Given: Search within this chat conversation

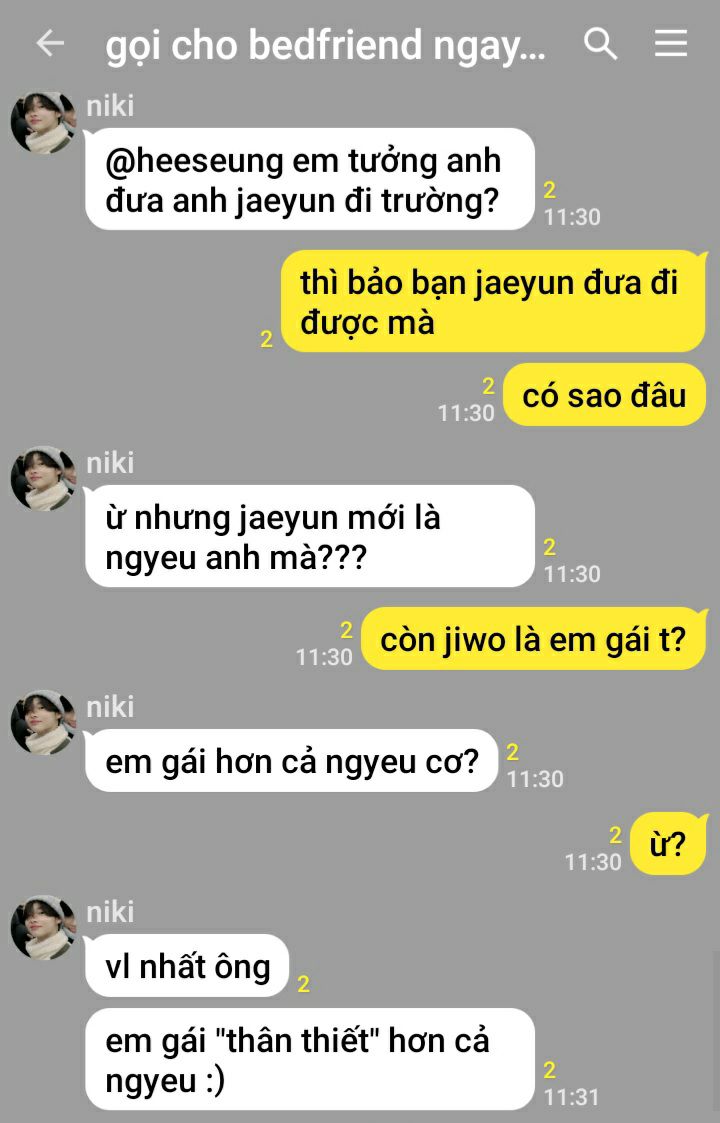Looking at the screenshot, I should [600, 44].
